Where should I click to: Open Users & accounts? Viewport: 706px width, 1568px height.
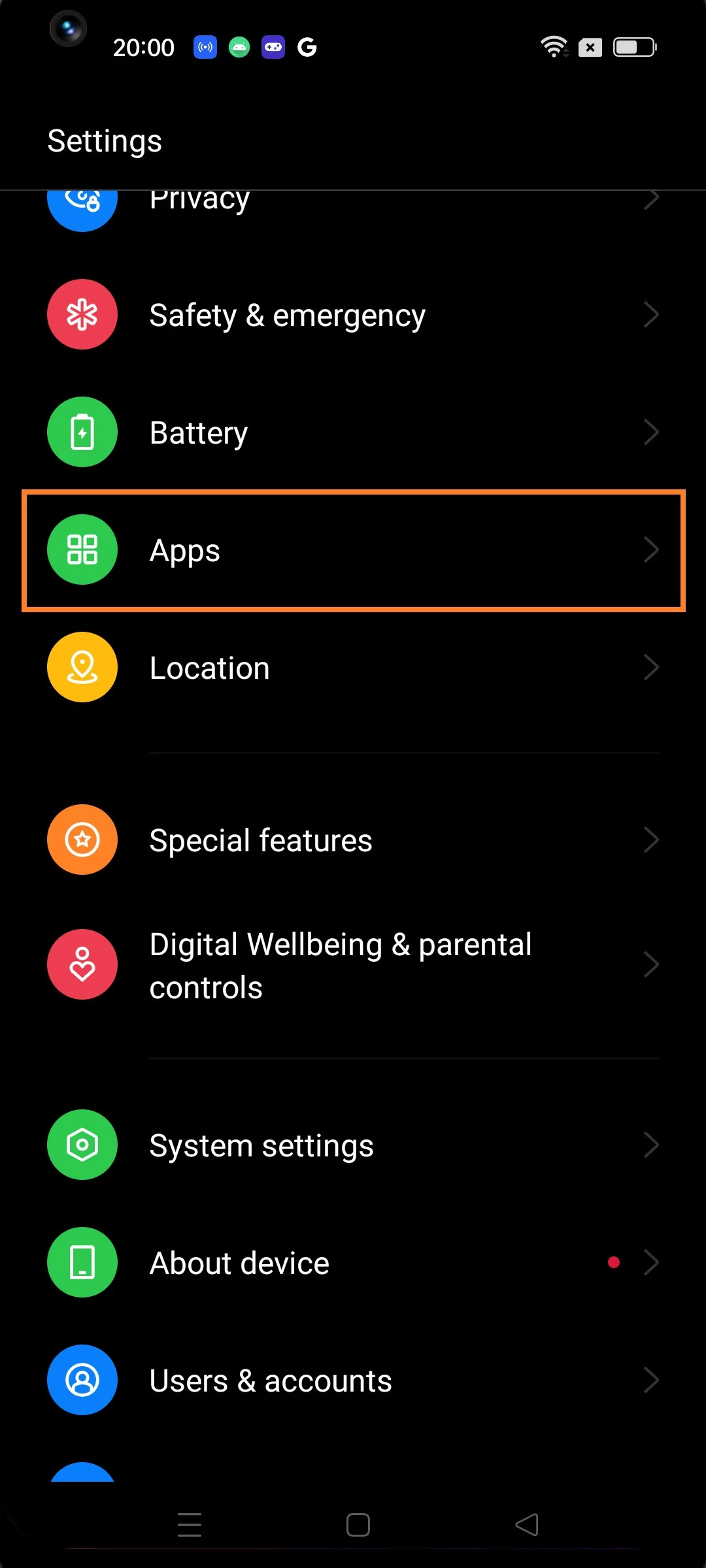point(353,1380)
